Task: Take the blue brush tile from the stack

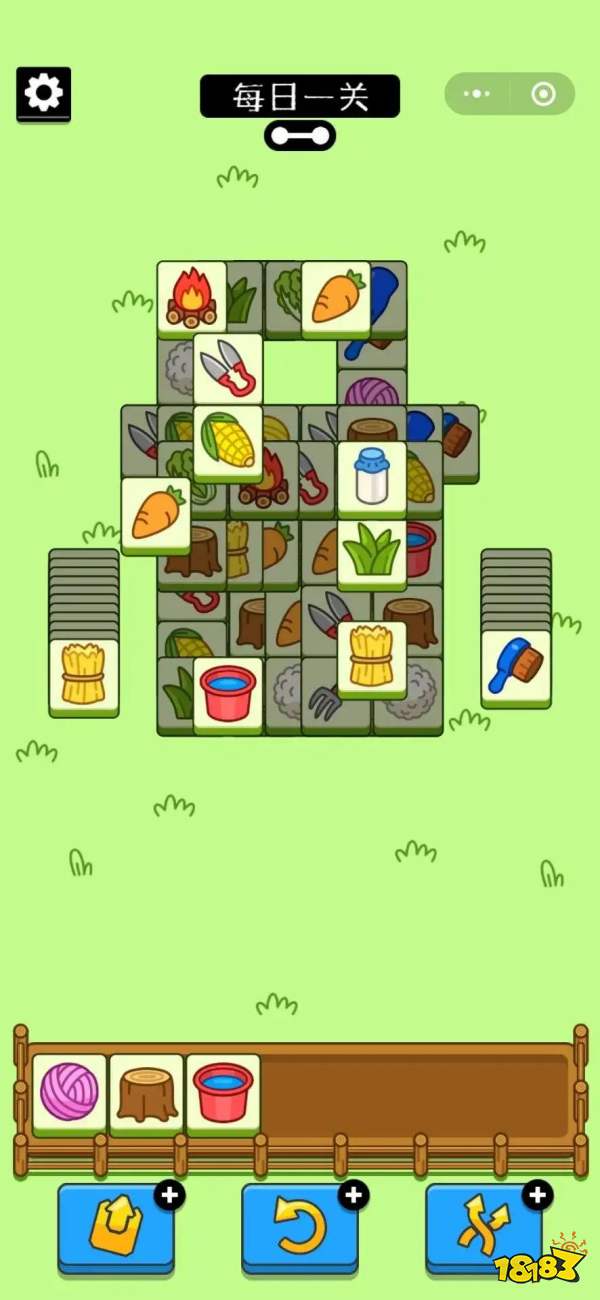Action: click(516, 664)
